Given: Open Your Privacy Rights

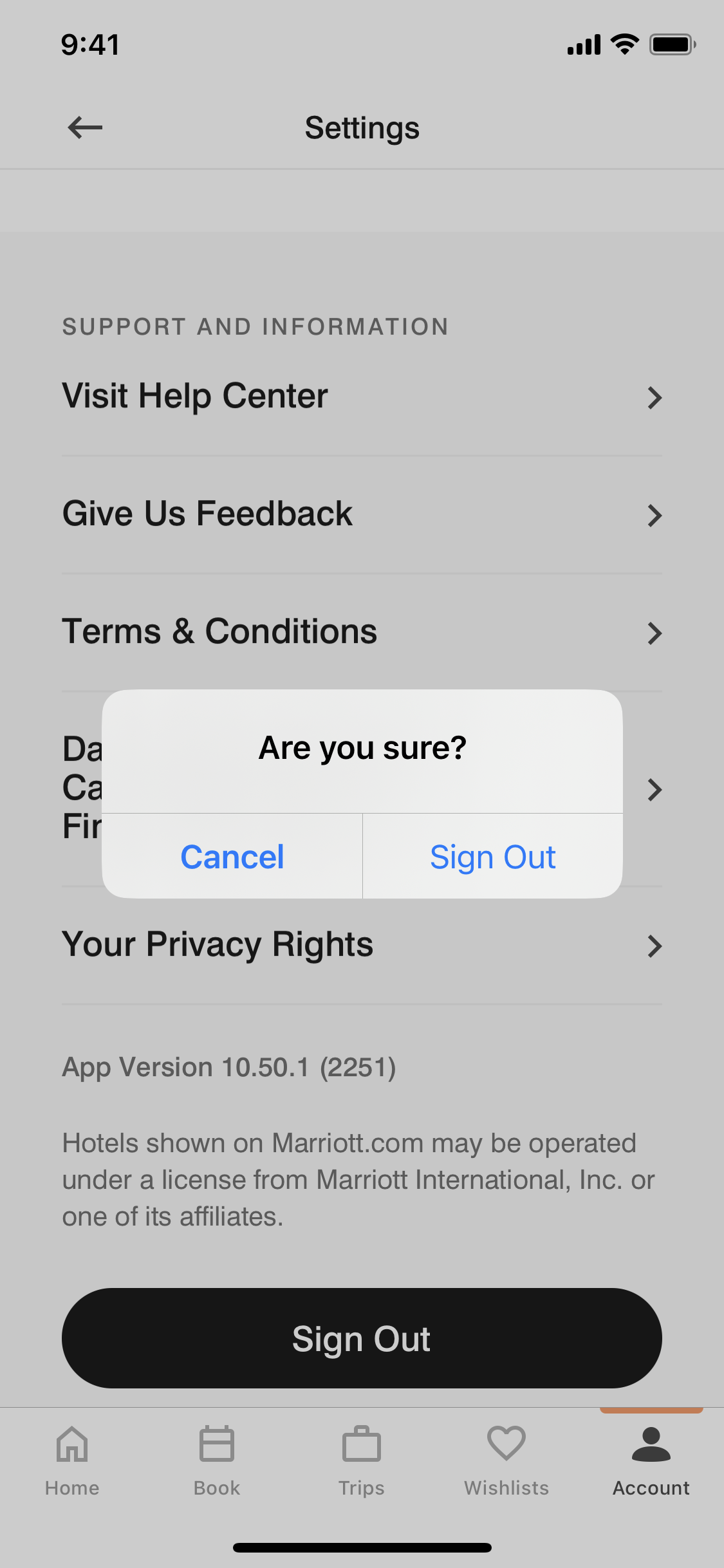Looking at the screenshot, I should tap(362, 946).
